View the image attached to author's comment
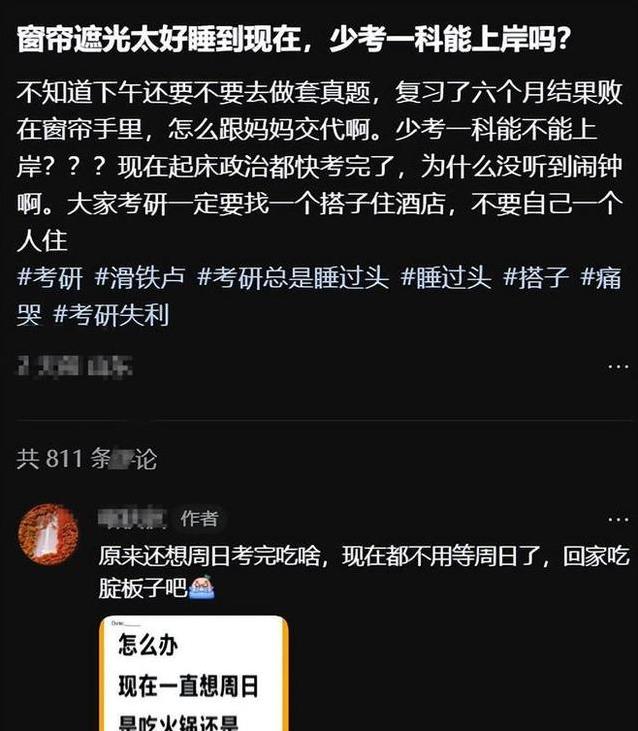 pos(192,673)
